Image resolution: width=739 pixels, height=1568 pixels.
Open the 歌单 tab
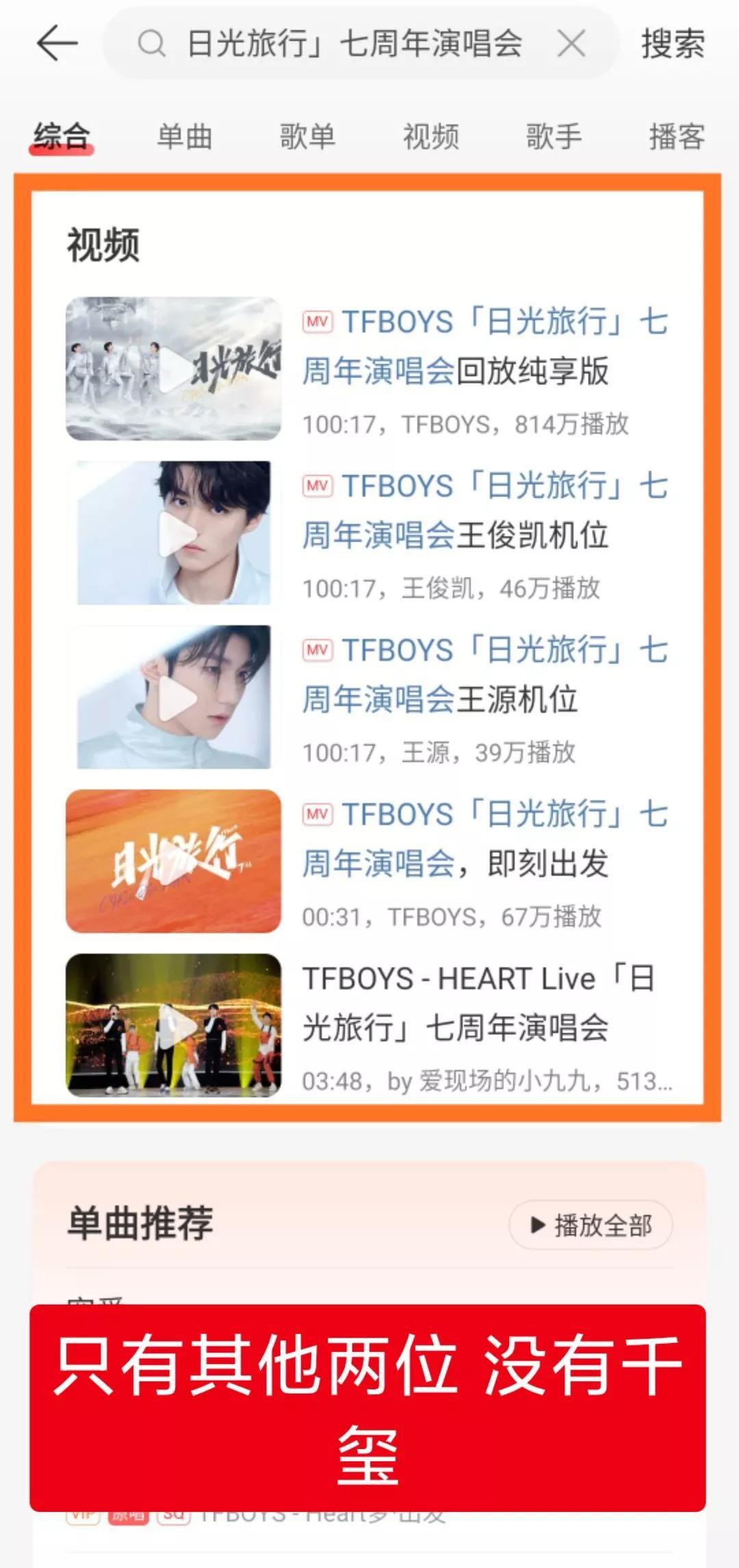point(308,136)
